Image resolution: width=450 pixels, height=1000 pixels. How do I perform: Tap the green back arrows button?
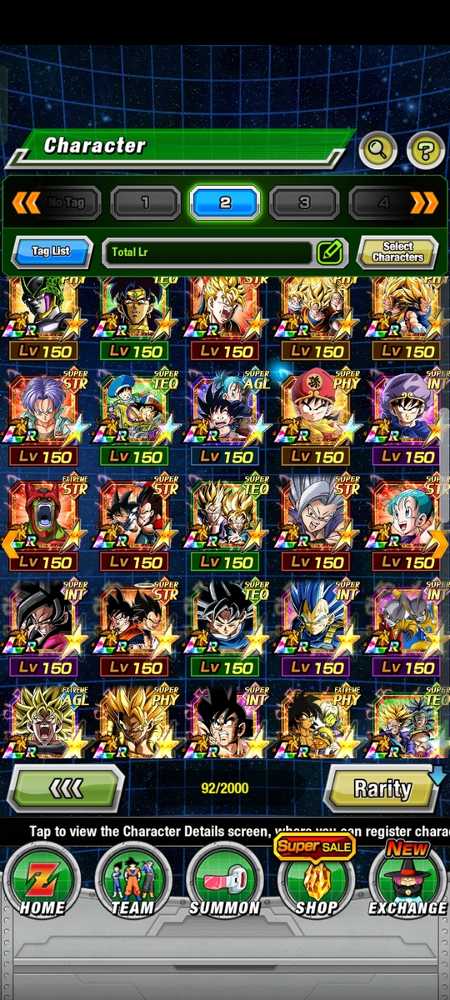tap(66, 788)
